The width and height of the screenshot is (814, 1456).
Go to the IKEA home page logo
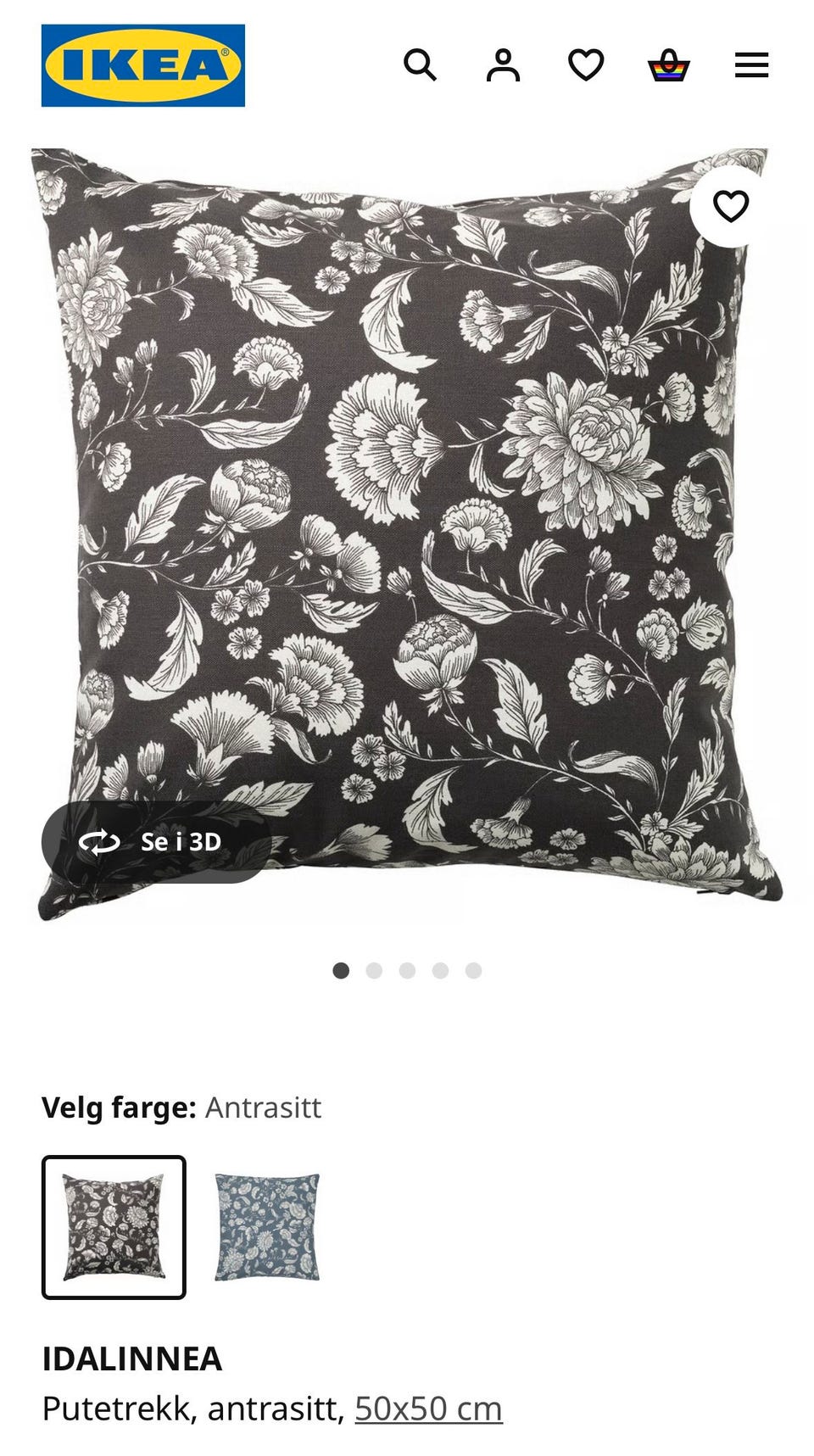tap(143, 65)
